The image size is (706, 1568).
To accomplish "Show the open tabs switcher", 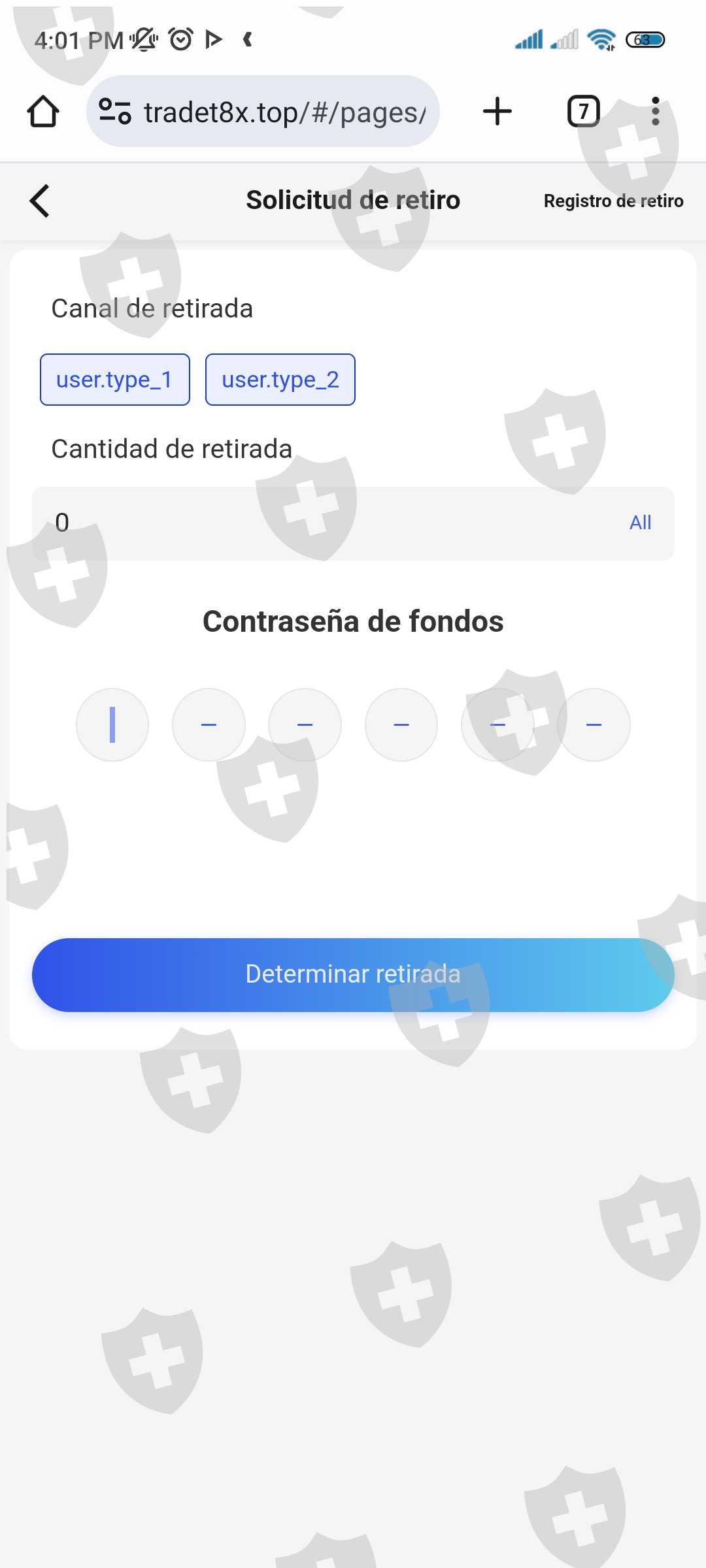I will click(583, 111).
